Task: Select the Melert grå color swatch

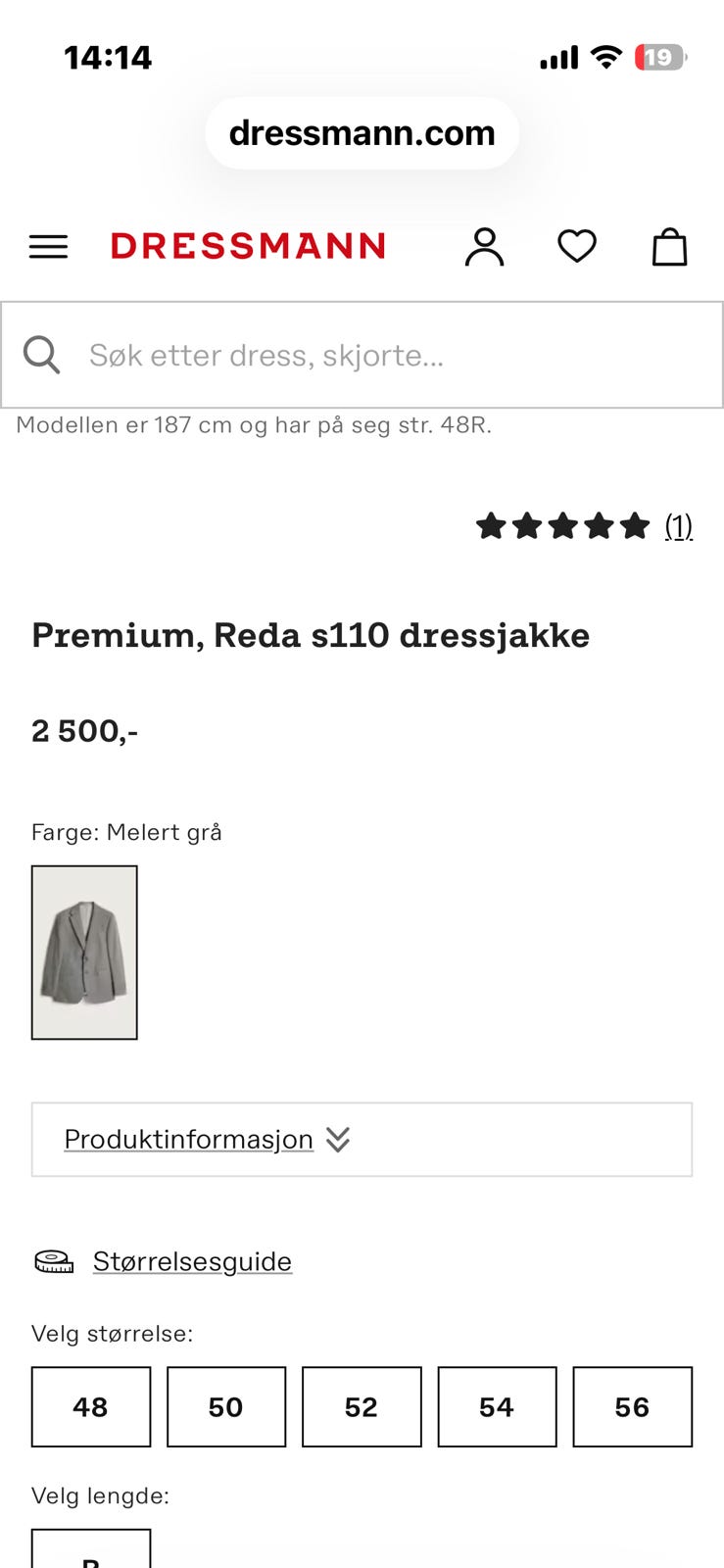Action: point(84,952)
